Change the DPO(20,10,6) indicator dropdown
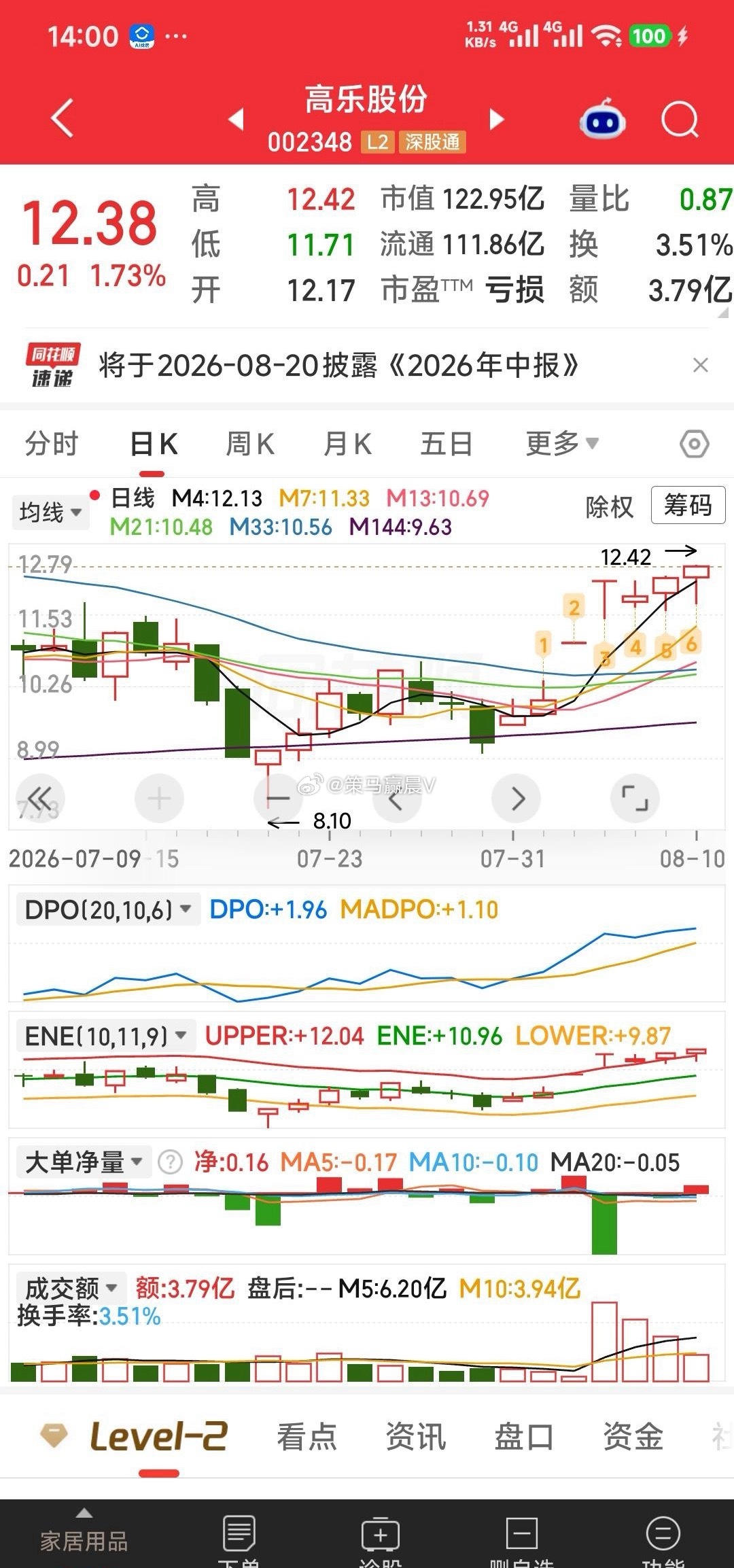Image resolution: width=734 pixels, height=1568 pixels. pos(107,909)
